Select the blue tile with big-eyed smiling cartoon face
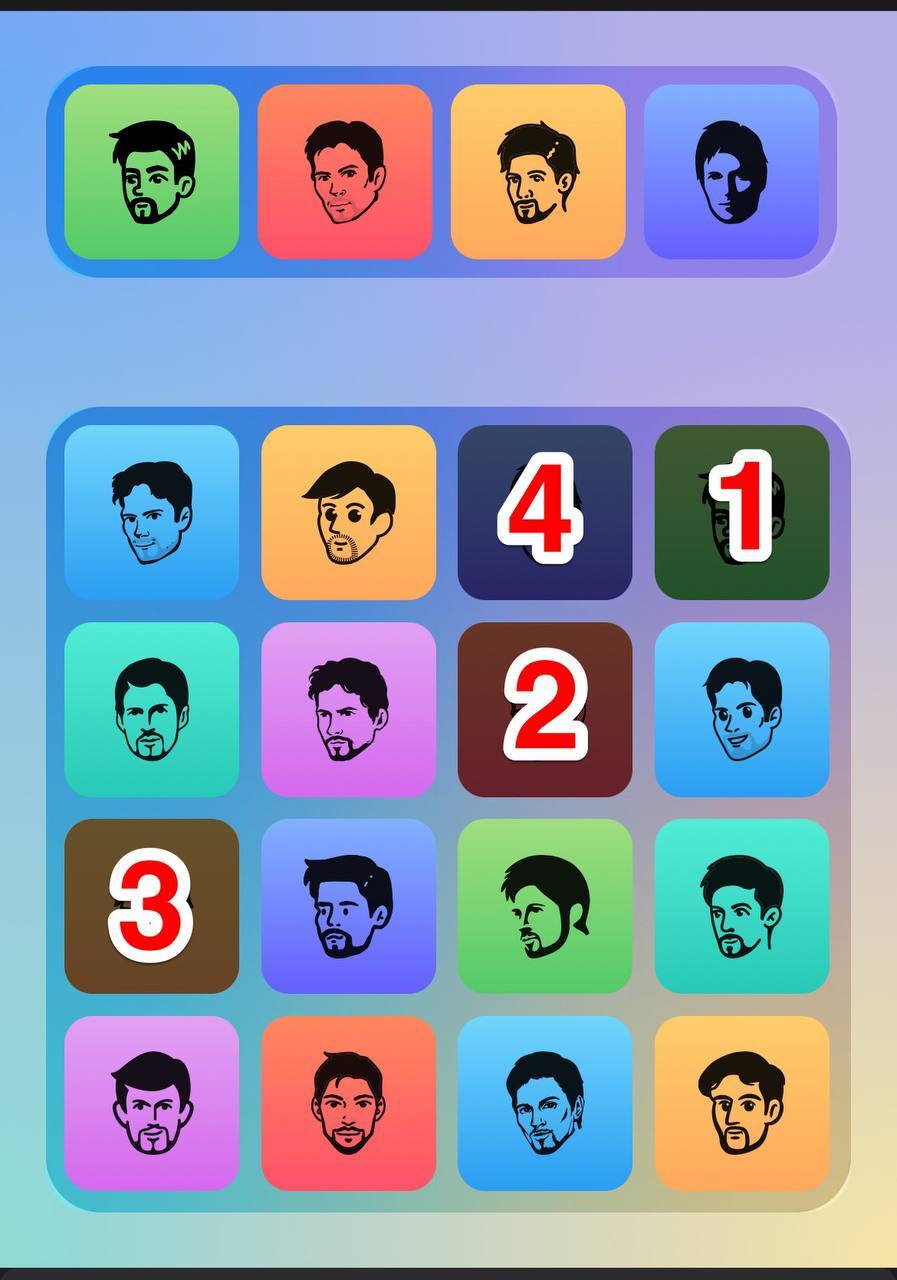This screenshot has width=897, height=1280. (742, 709)
